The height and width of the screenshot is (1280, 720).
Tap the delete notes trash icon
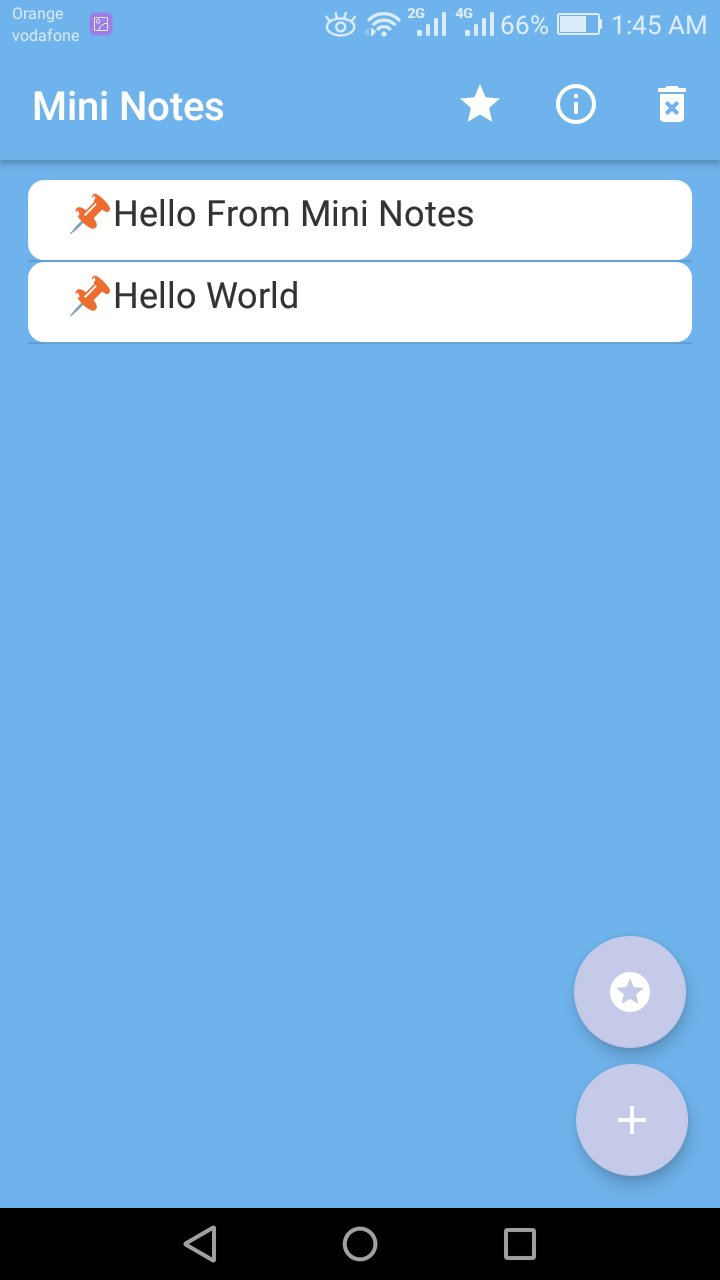tap(671, 103)
